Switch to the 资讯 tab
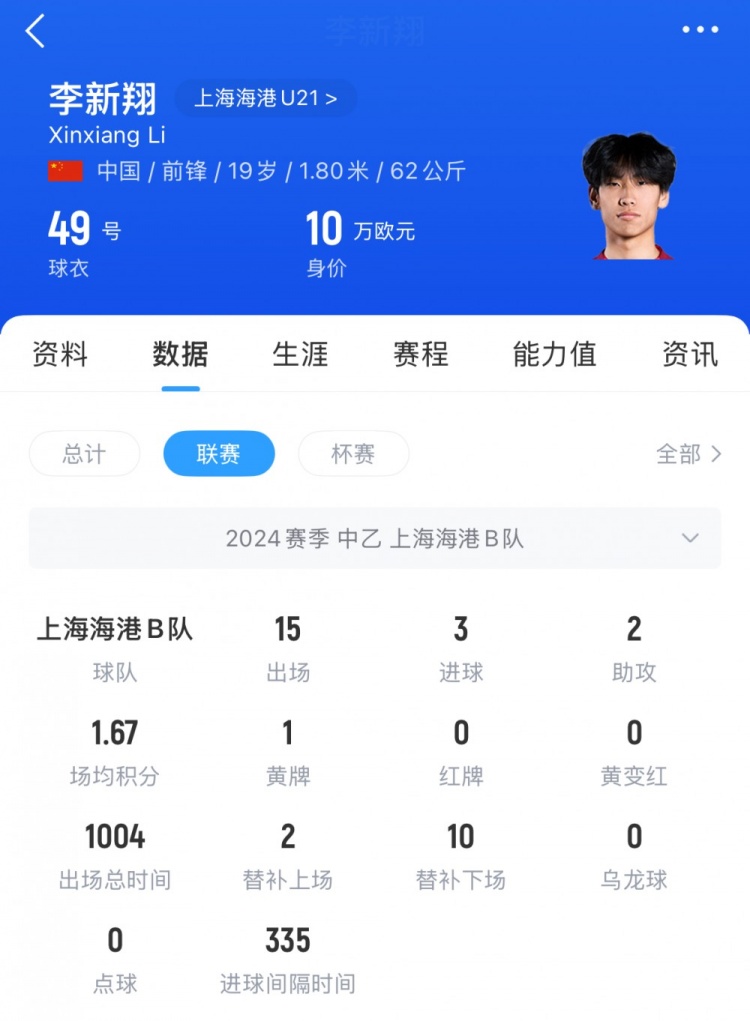The width and height of the screenshot is (750, 1021). point(689,354)
